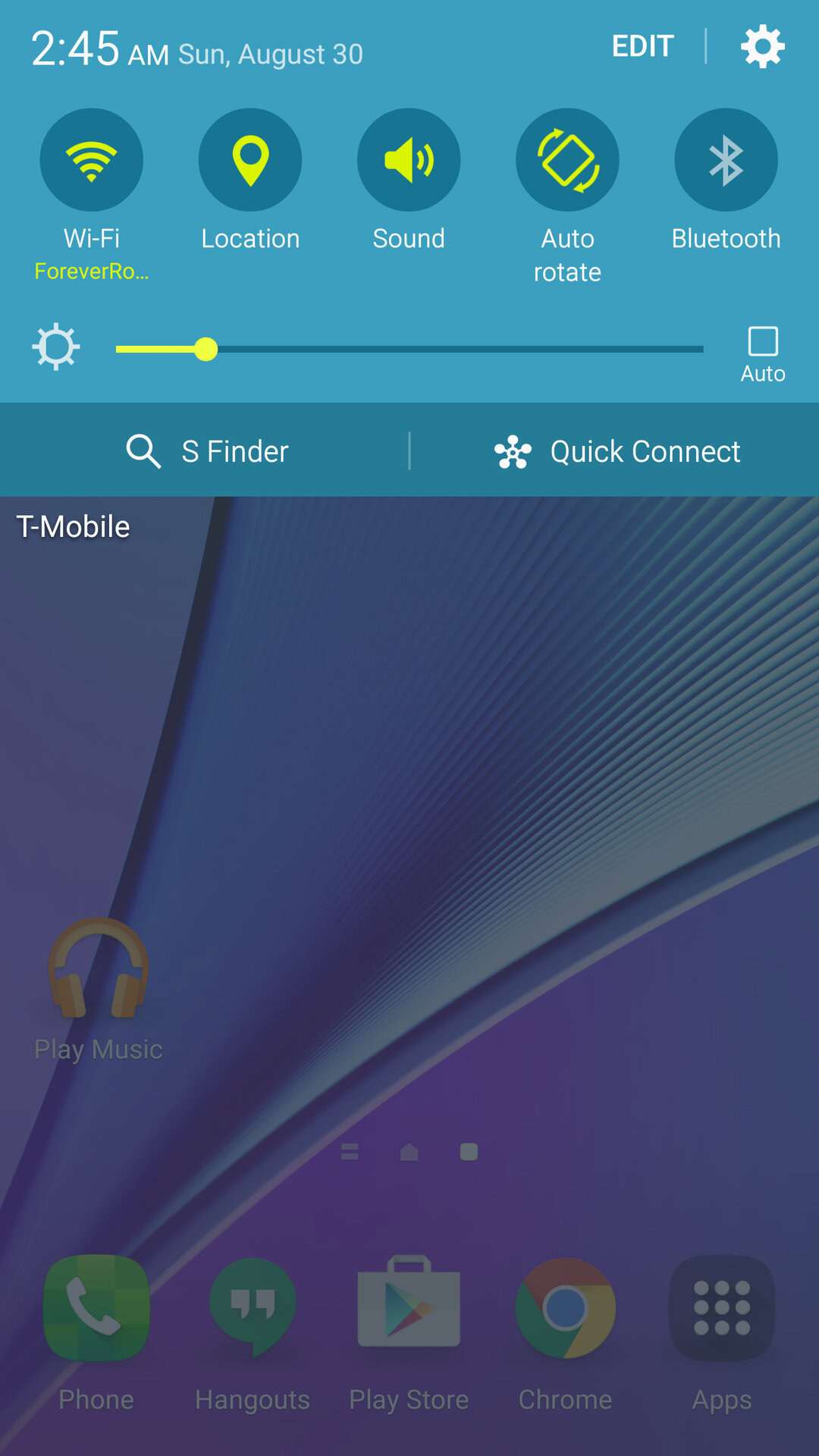This screenshot has height=1456, width=819.
Task: Tap the brightness slider to adjust brightness
Action: click(x=409, y=349)
